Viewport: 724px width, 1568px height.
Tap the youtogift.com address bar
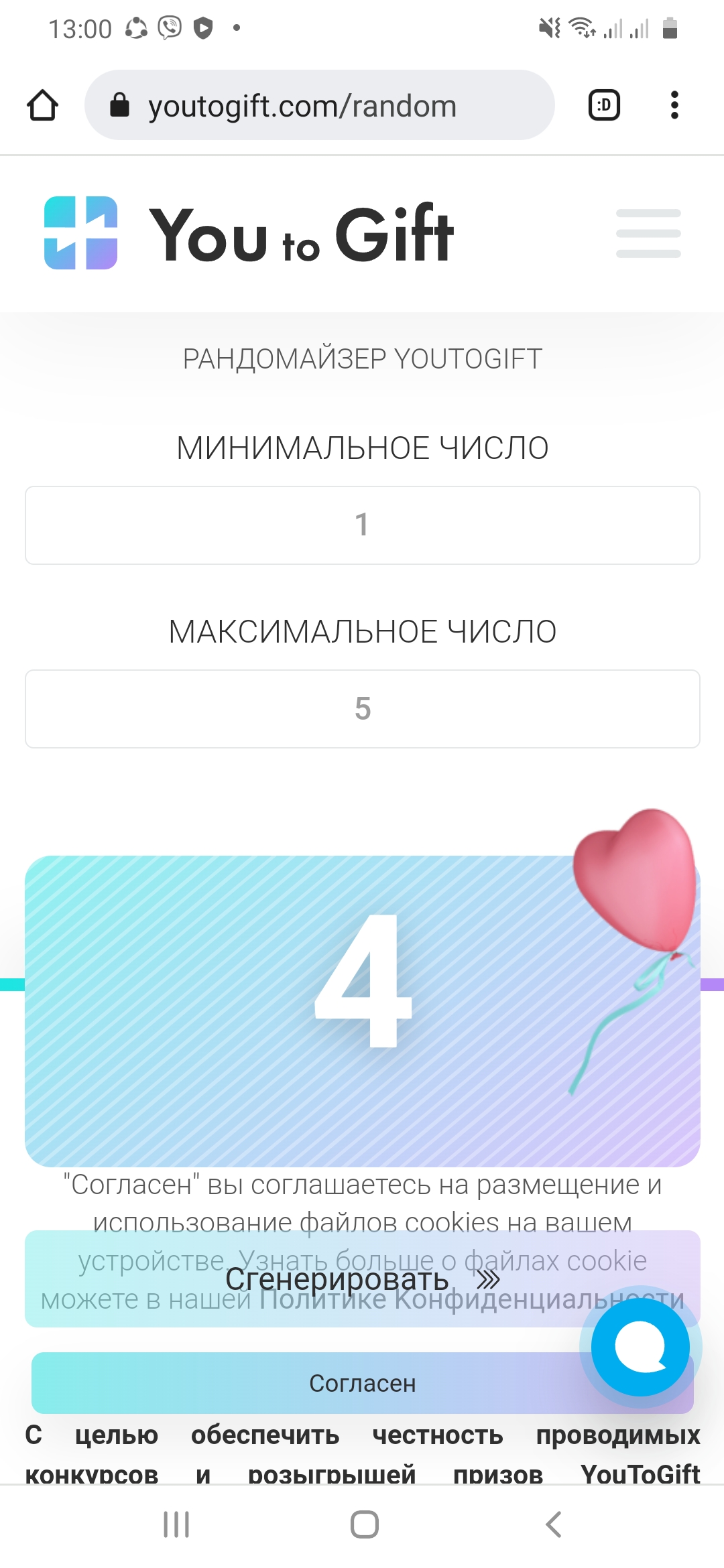point(319,105)
